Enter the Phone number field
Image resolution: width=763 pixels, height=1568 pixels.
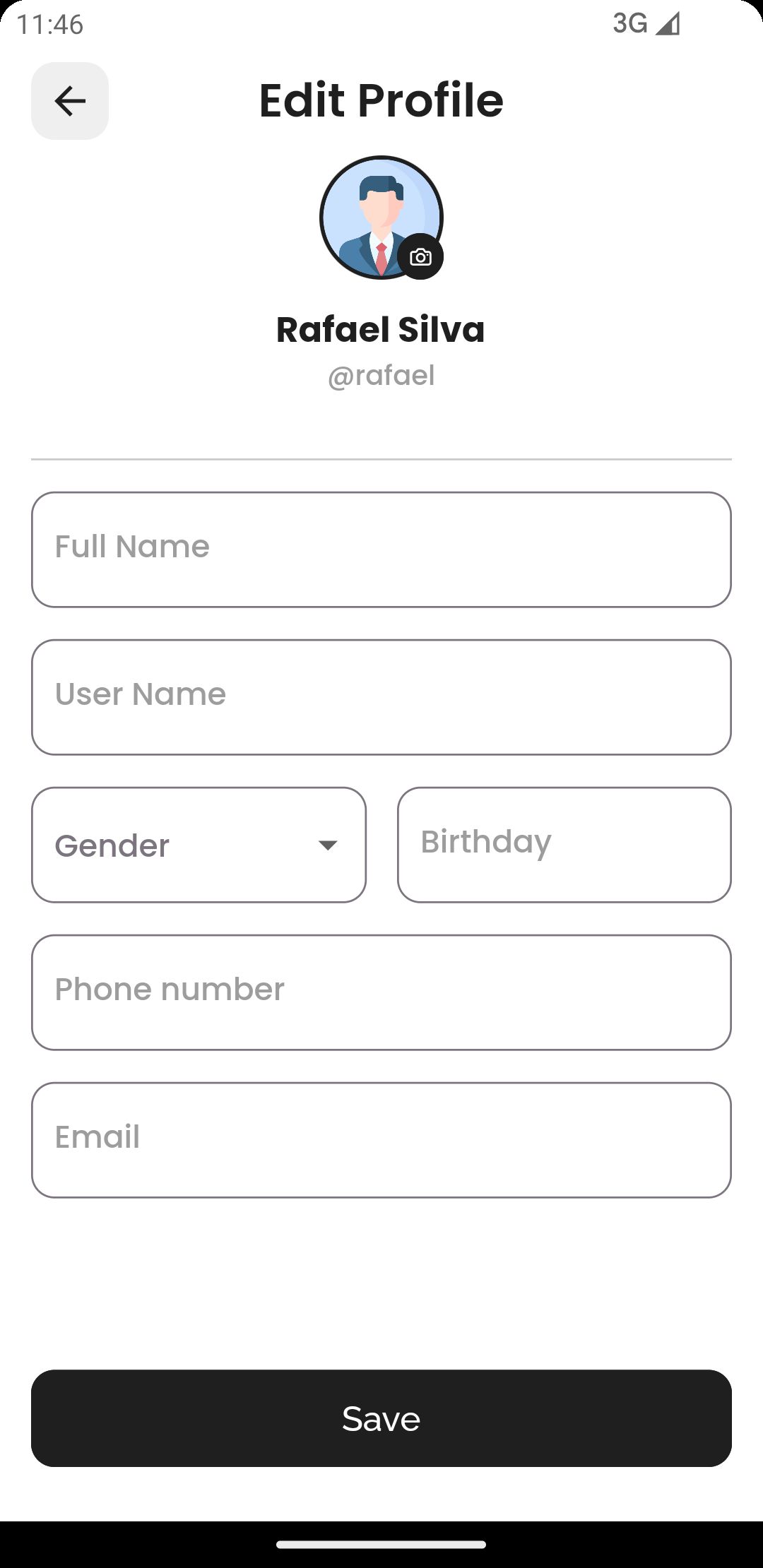pos(381,992)
